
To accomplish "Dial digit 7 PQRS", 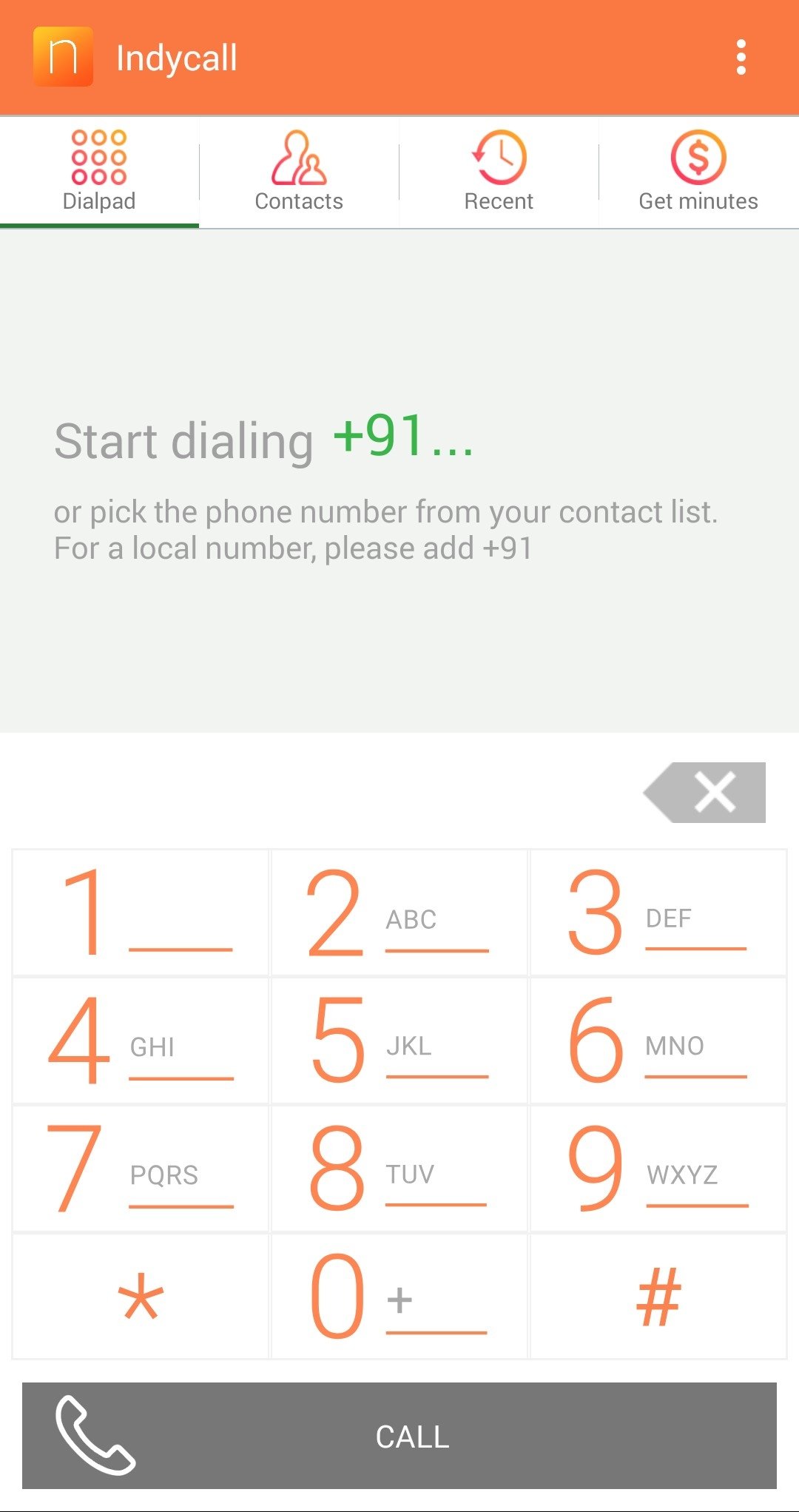I will pos(141,1169).
